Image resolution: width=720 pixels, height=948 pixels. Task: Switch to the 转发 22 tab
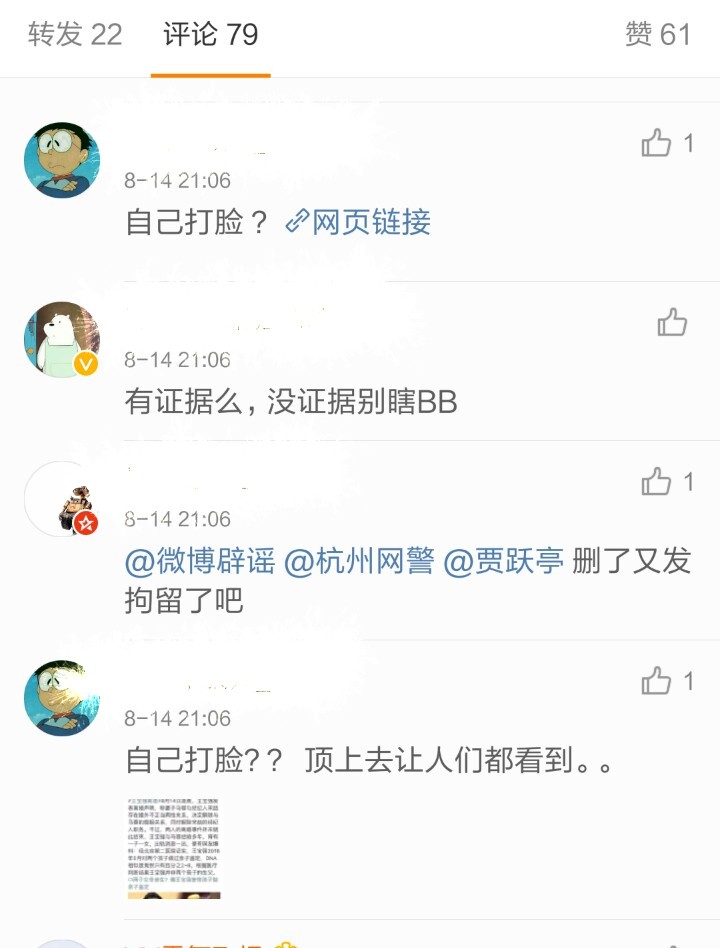click(x=75, y=35)
